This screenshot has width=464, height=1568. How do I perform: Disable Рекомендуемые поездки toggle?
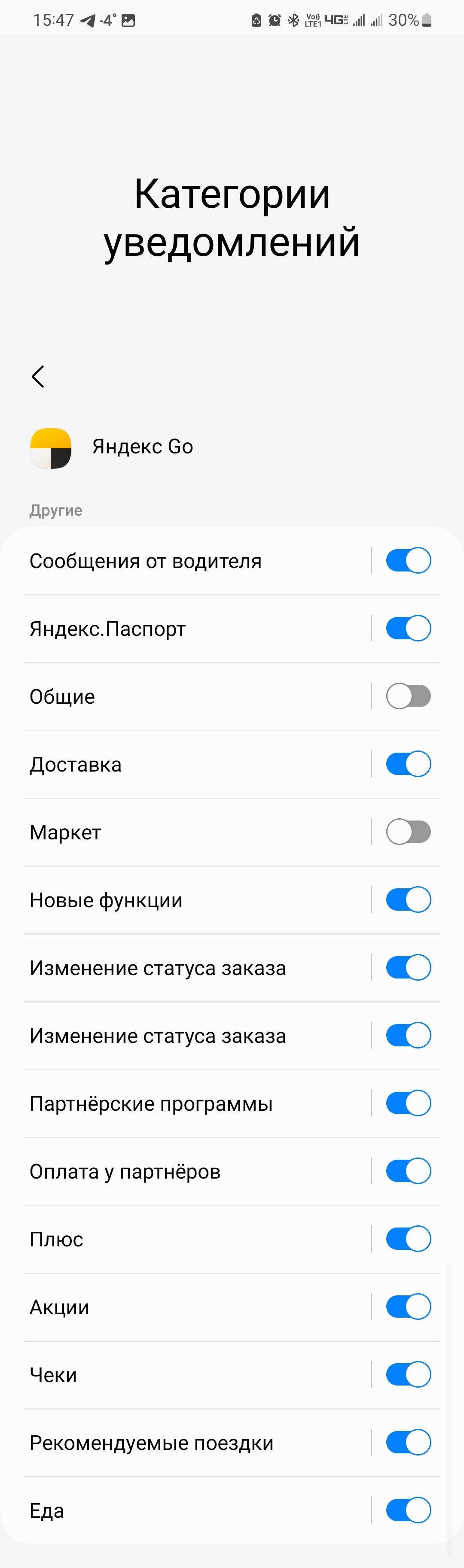click(x=408, y=1443)
